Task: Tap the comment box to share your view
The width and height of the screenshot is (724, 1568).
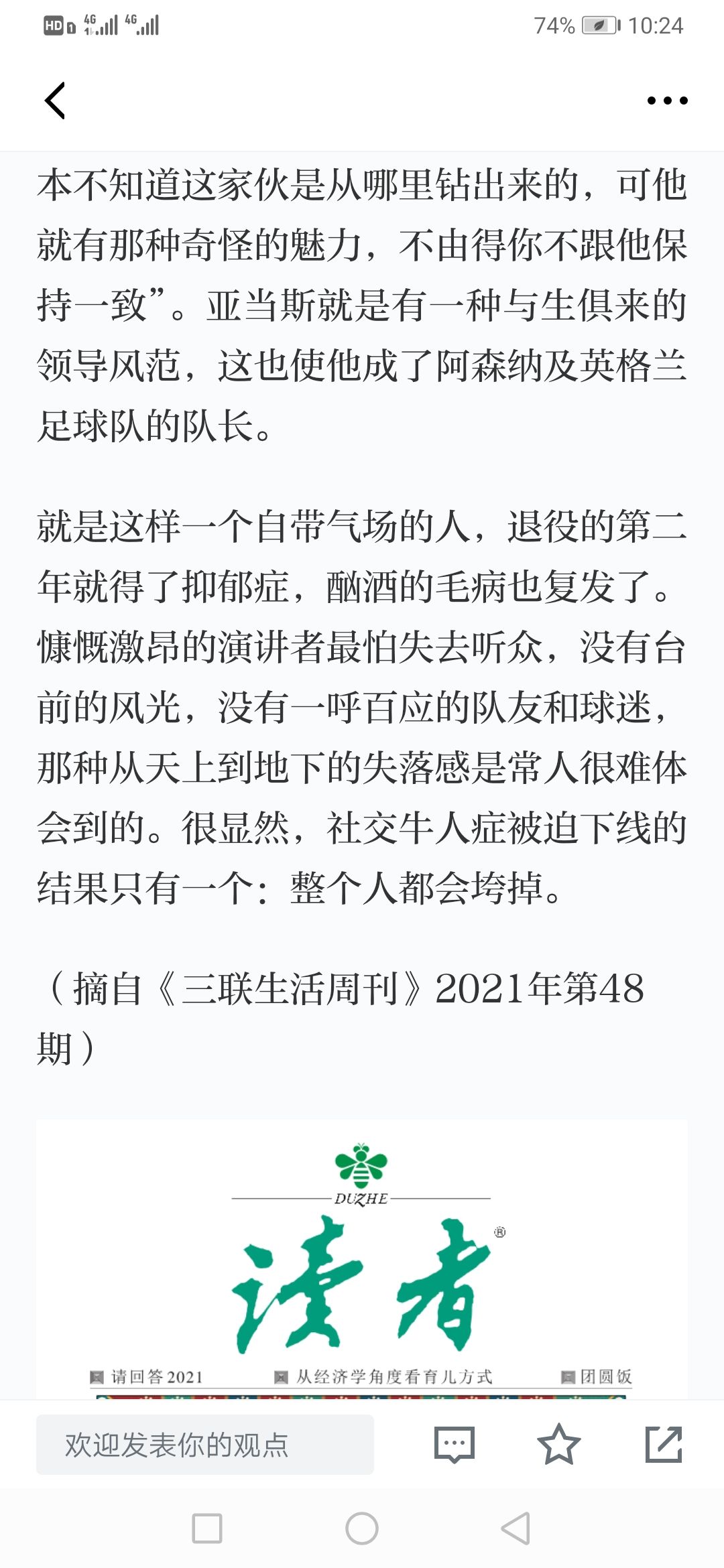Action: pos(205,1444)
